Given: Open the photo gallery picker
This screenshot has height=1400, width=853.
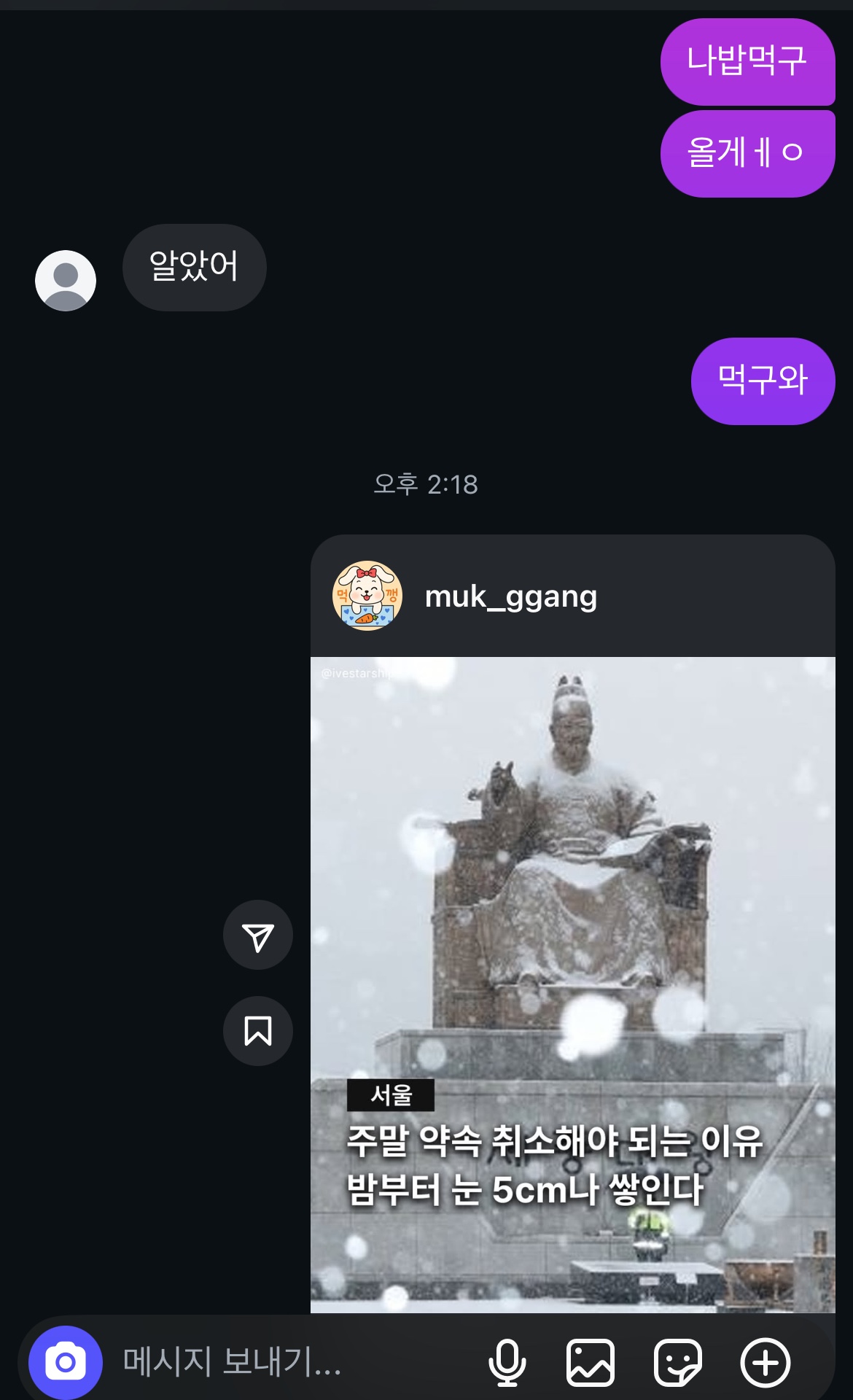Looking at the screenshot, I should 591,1361.
